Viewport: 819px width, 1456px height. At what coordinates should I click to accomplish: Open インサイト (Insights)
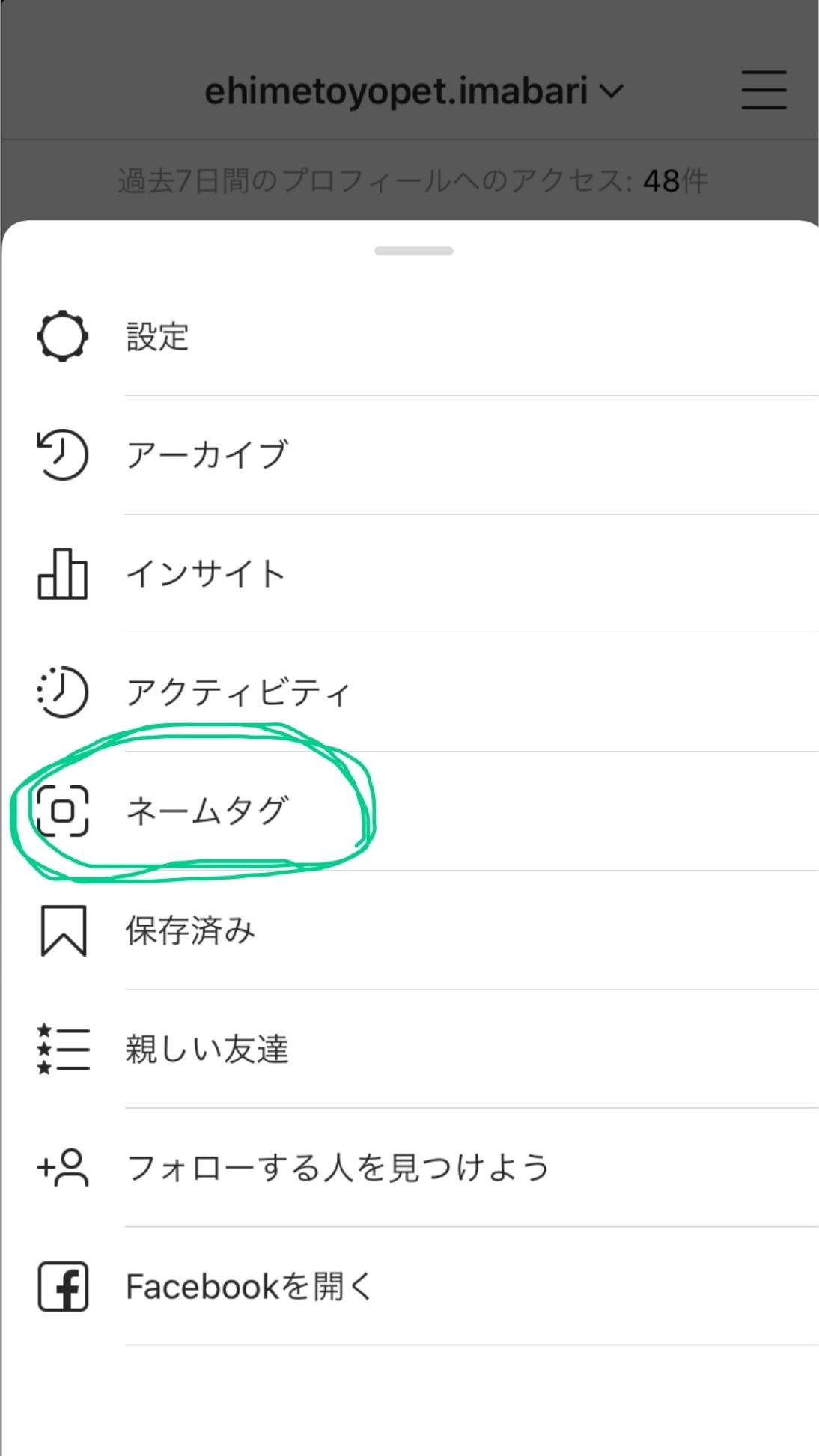click(x=409, y=573)
